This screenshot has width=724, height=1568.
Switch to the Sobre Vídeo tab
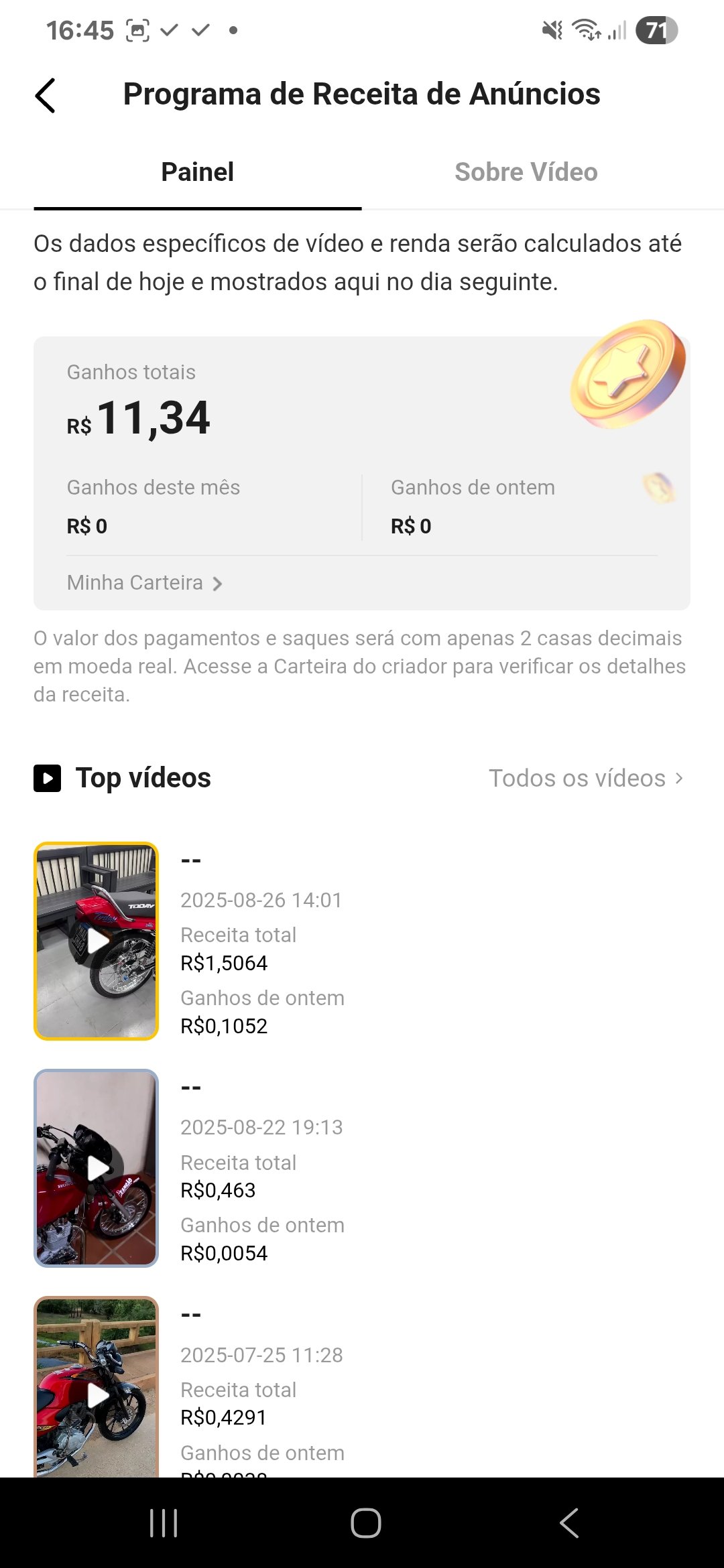point(526,172)
